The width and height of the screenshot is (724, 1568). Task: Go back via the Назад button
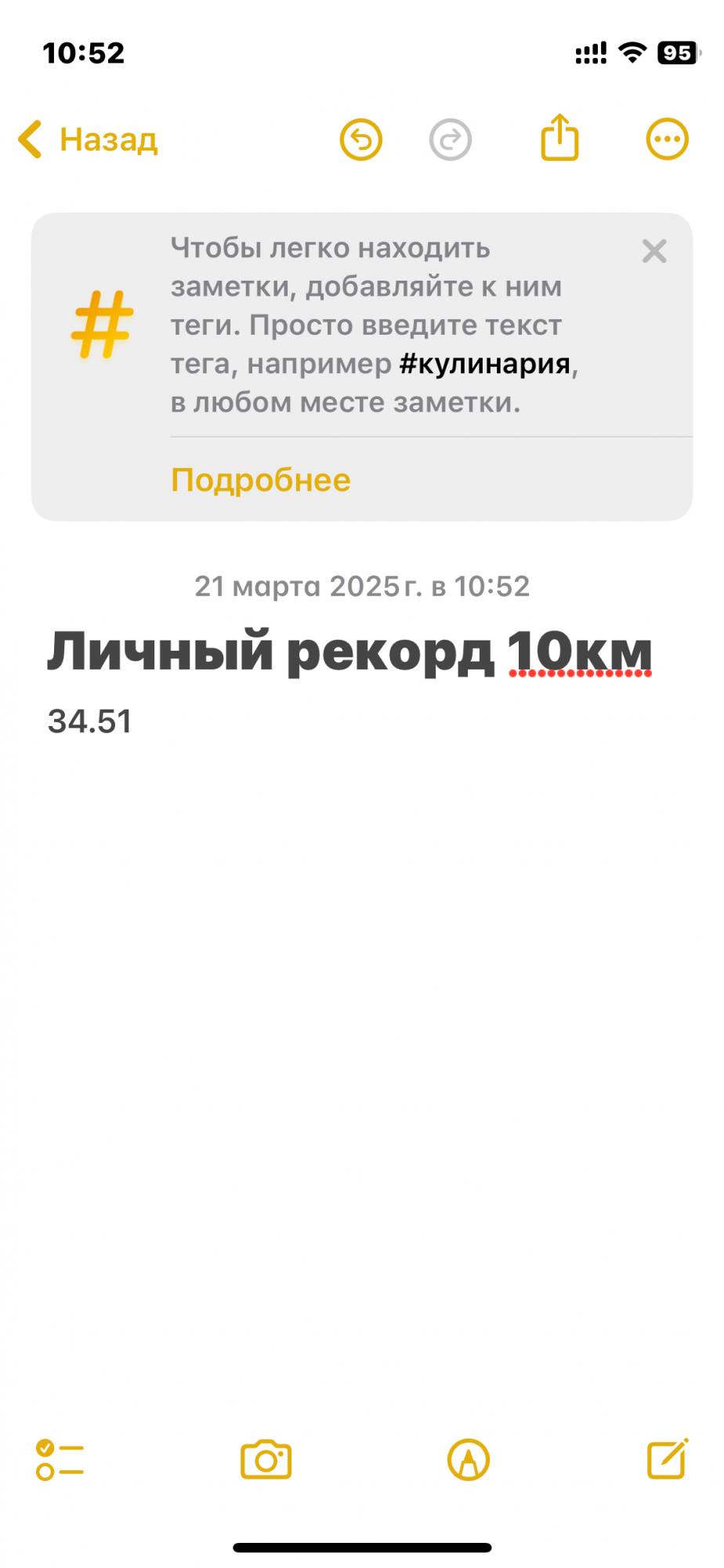89,140
